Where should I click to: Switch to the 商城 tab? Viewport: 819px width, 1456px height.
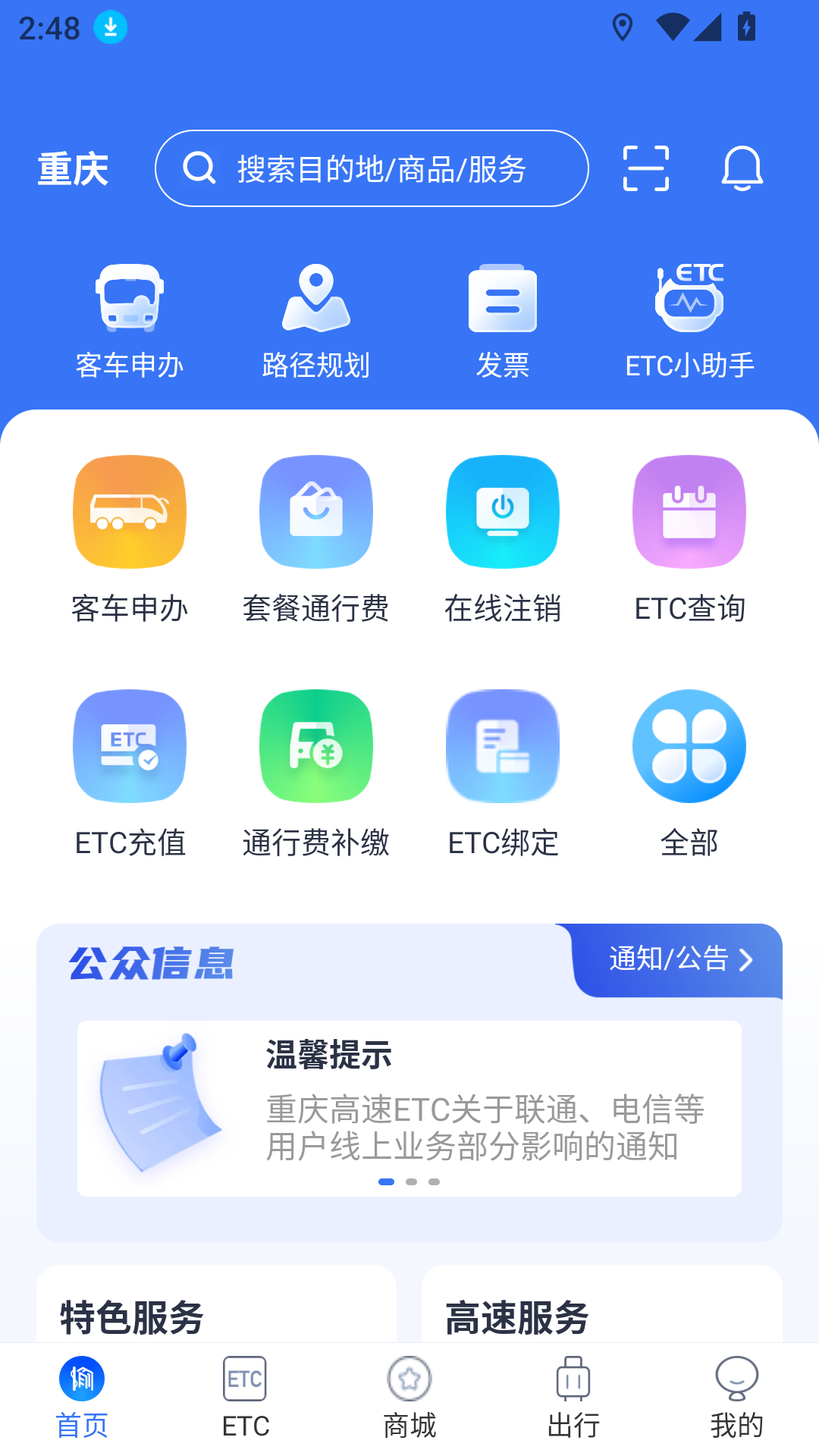click(409, 1398)
